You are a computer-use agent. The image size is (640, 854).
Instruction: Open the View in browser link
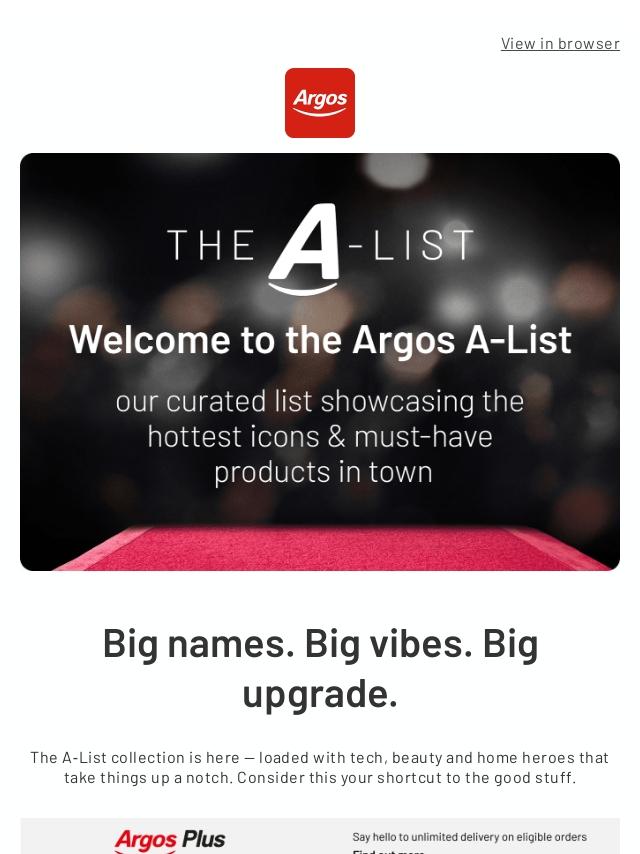pyautogui.click(x=560, y=43)
